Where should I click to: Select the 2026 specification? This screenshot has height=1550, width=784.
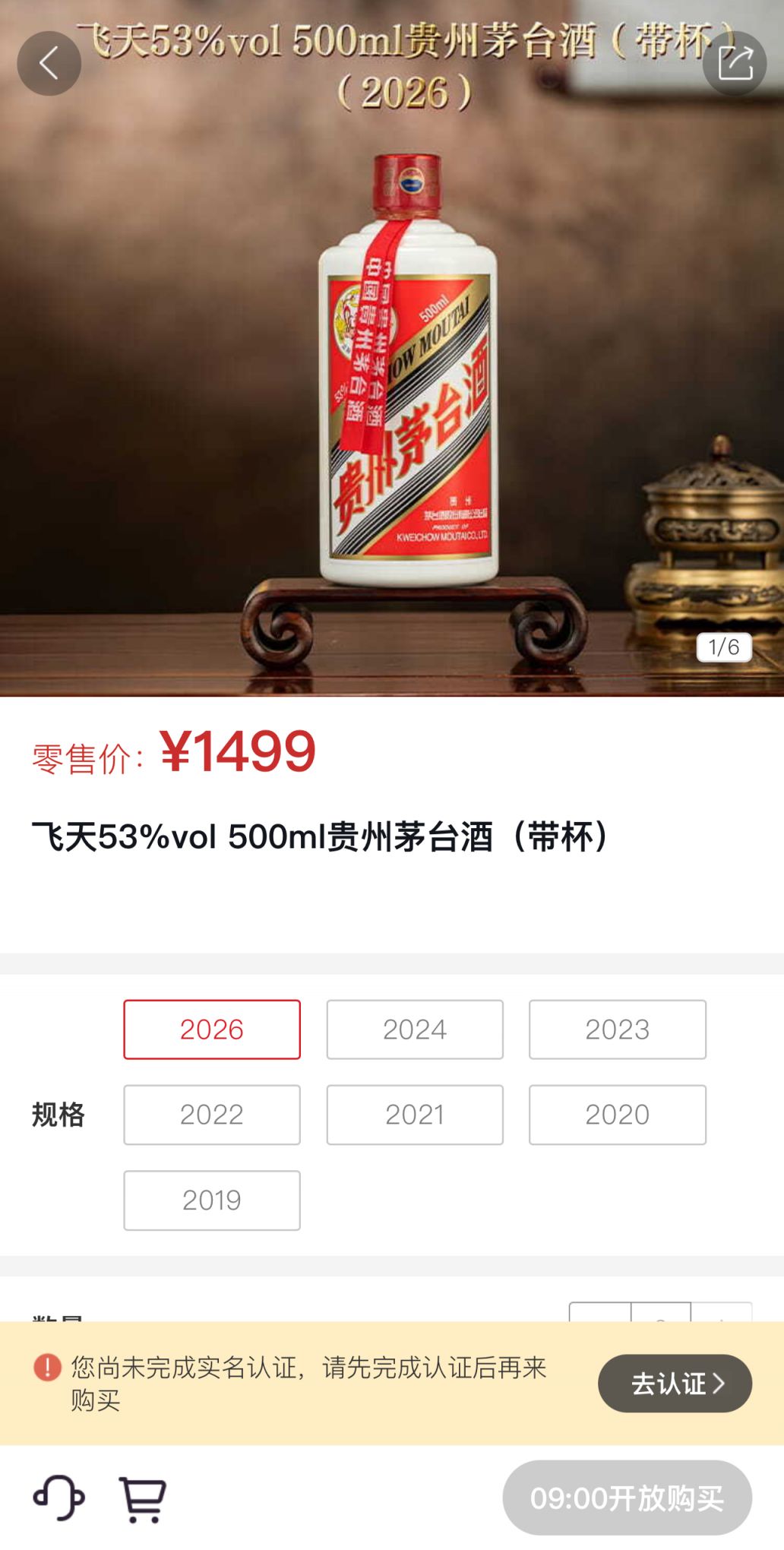[212, 1030]
